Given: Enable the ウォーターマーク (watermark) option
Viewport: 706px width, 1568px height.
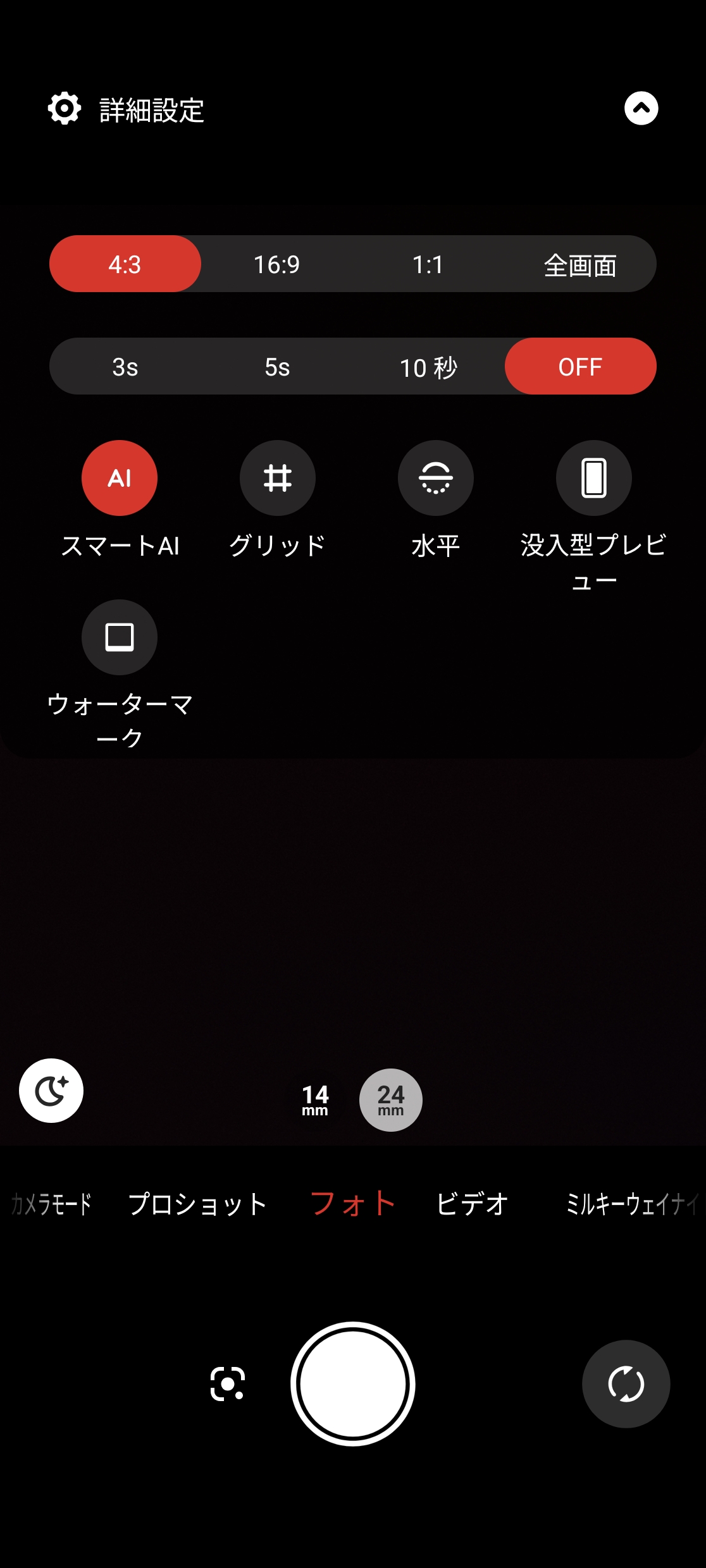Looking at the screenshot, I should click(x=119, y=637).
